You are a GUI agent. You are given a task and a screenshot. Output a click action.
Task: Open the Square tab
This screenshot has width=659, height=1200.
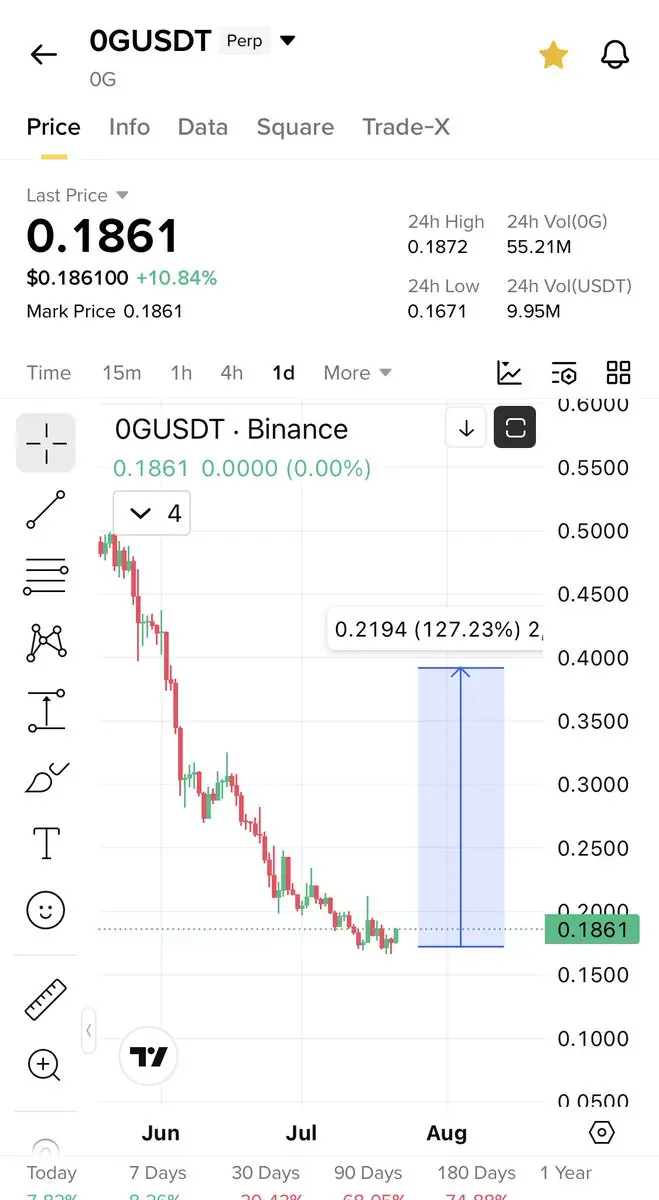tap(295, 127)
